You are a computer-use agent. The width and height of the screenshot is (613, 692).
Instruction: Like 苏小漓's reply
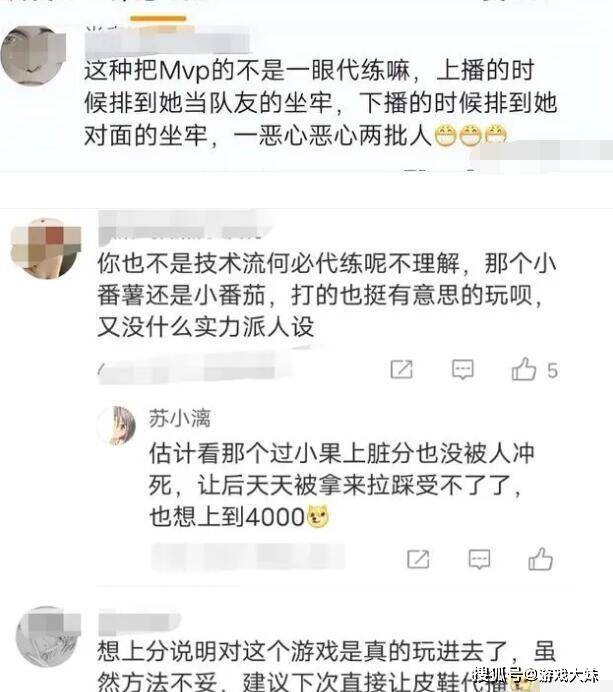540,558
